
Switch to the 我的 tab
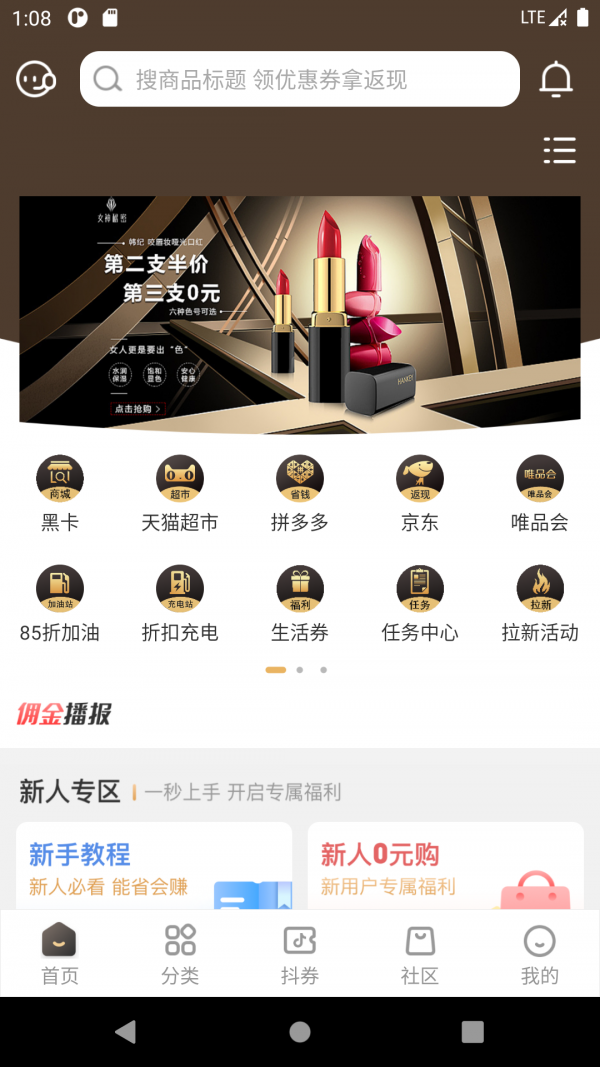tap(540, 954)
